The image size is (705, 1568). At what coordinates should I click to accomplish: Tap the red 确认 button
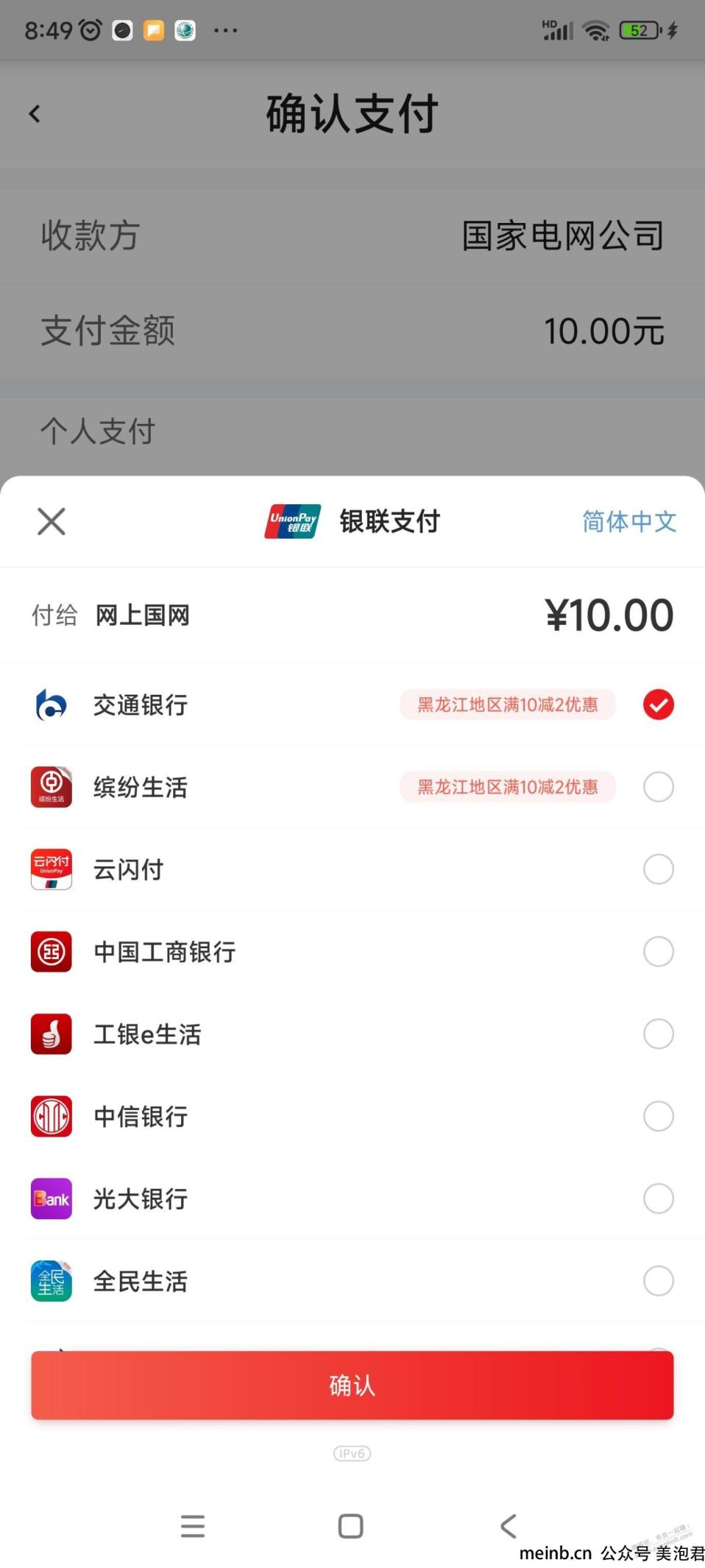click(352, 1385)
